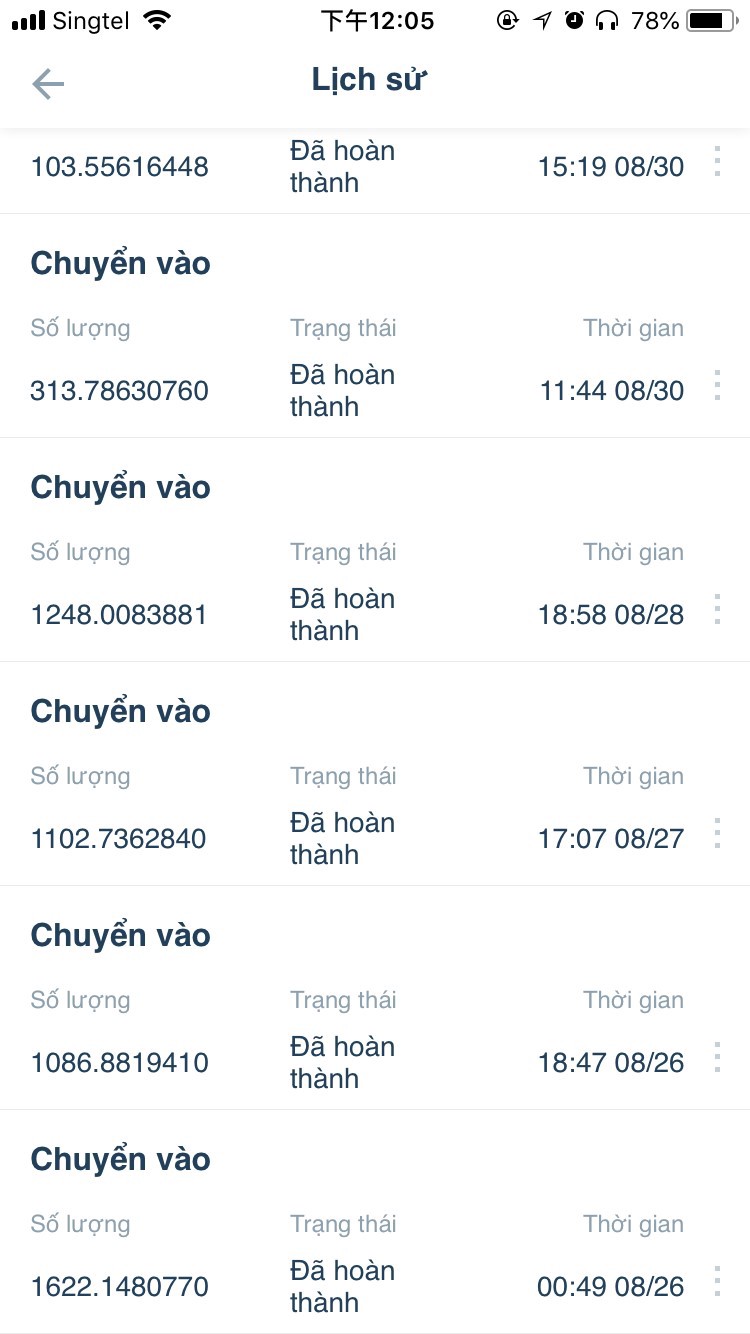Open more options for the 313.78630760 transaction
Screen dimensions: 750x1334
coord(717,385)
